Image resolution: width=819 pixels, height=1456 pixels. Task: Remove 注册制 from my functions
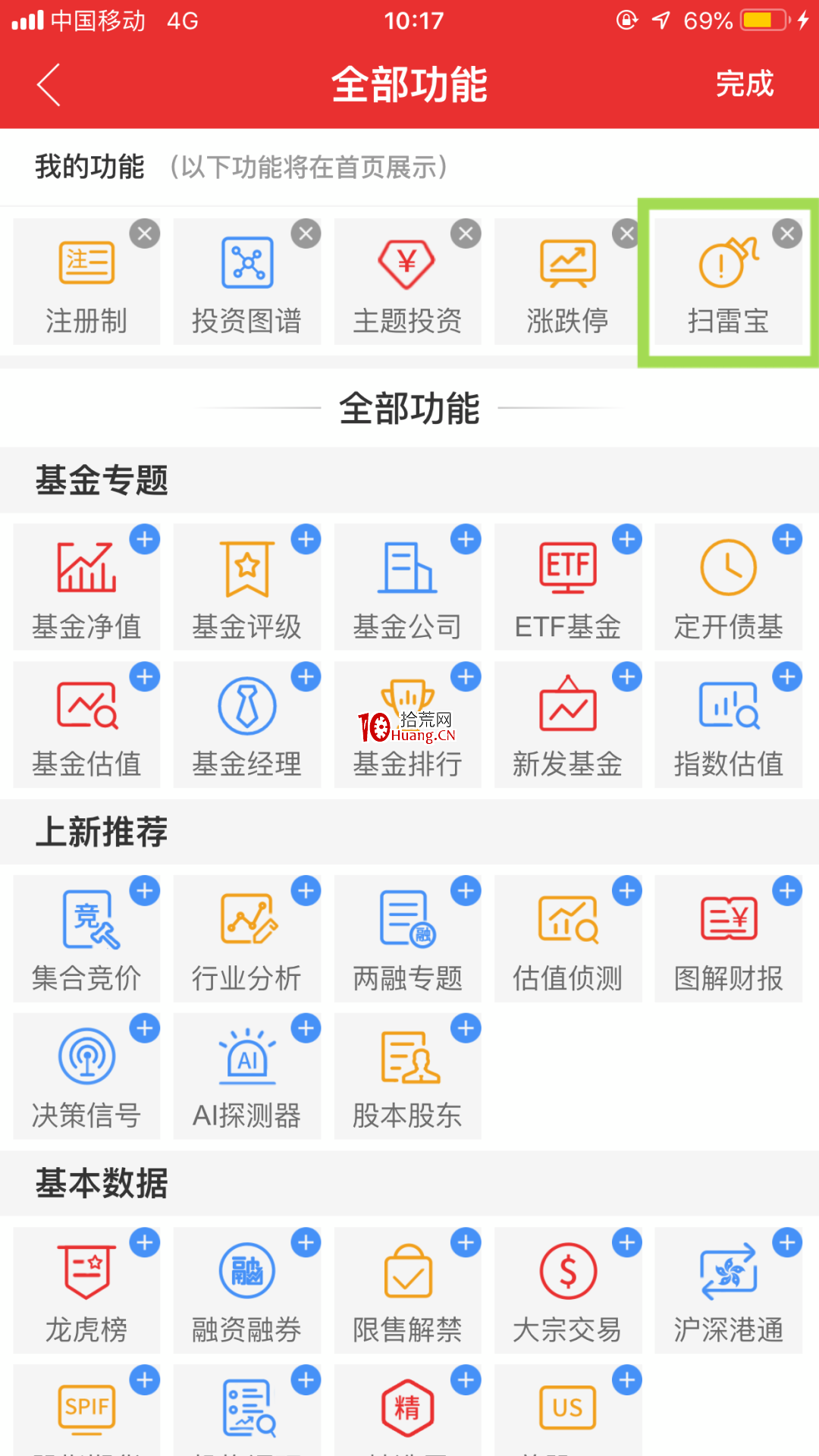tap(145, 234)
